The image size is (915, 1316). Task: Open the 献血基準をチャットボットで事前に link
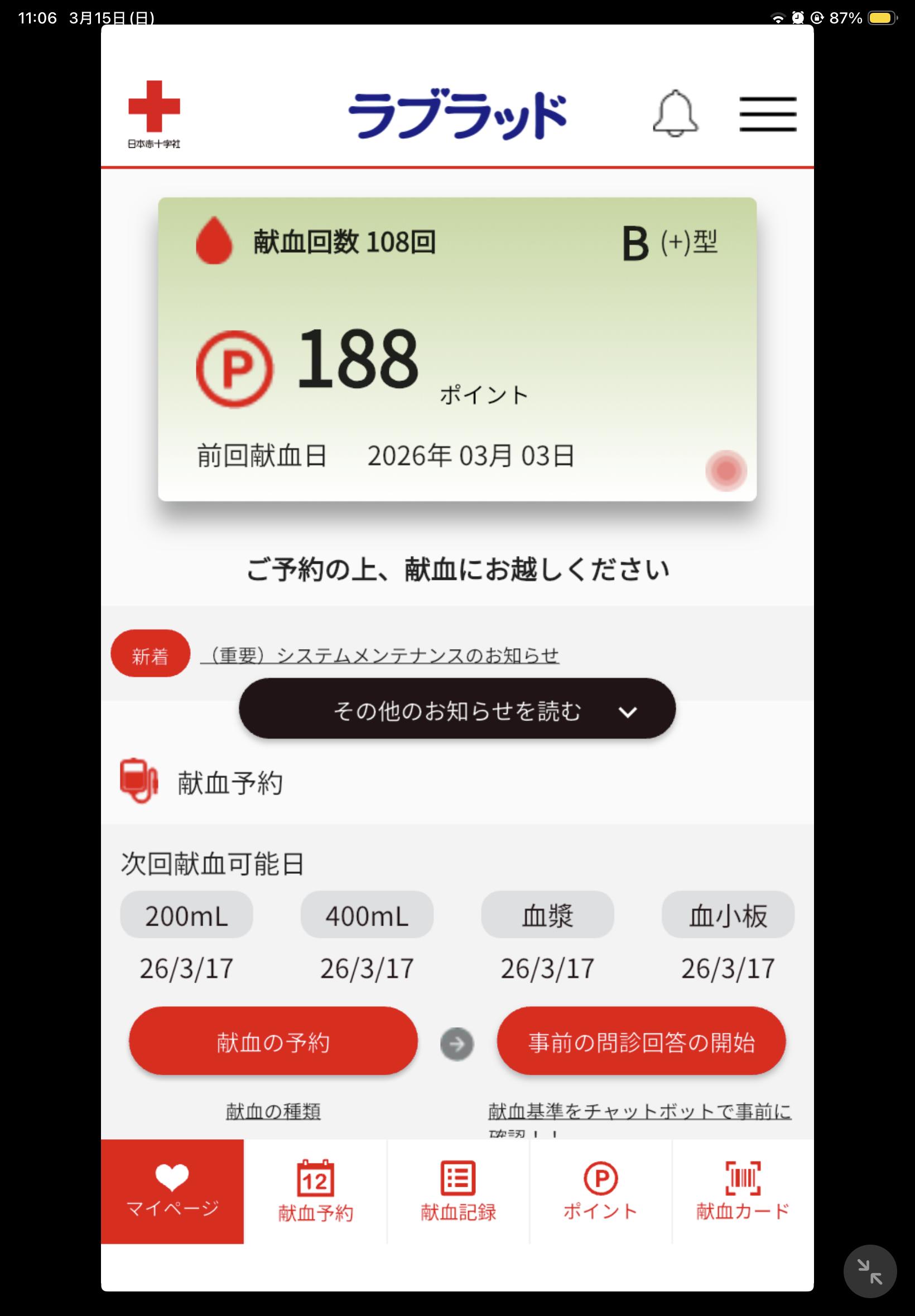639,1111
